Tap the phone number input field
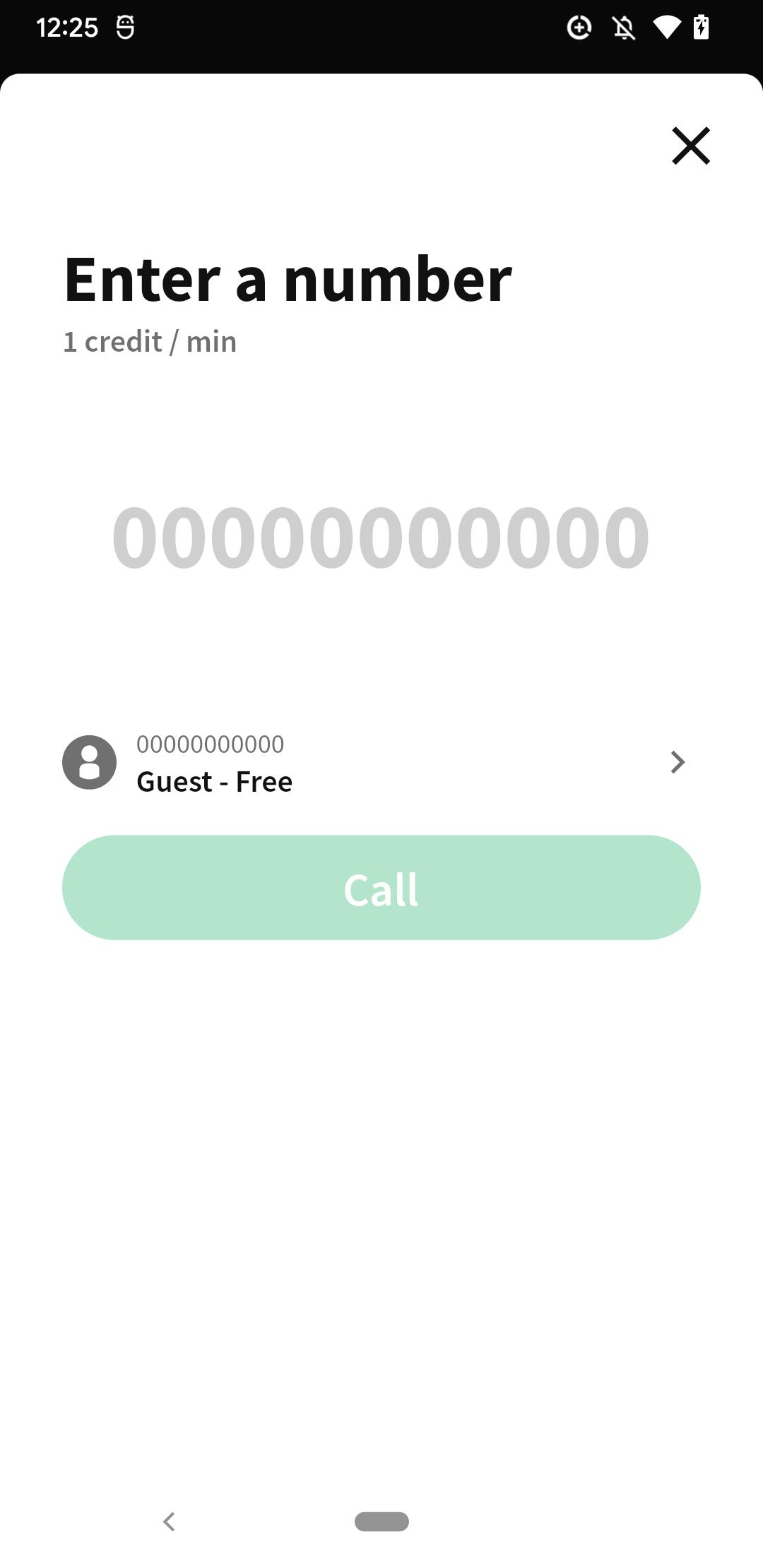This screenshot has height=1568, width=763. coord(381,537)
